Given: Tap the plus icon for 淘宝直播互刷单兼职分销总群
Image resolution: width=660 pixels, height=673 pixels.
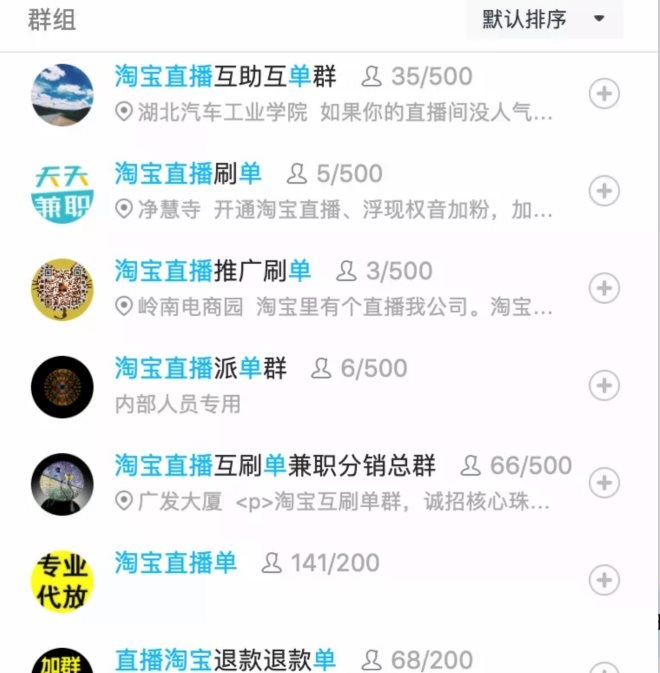Looking at the screenshot, I should pos(604,482).
